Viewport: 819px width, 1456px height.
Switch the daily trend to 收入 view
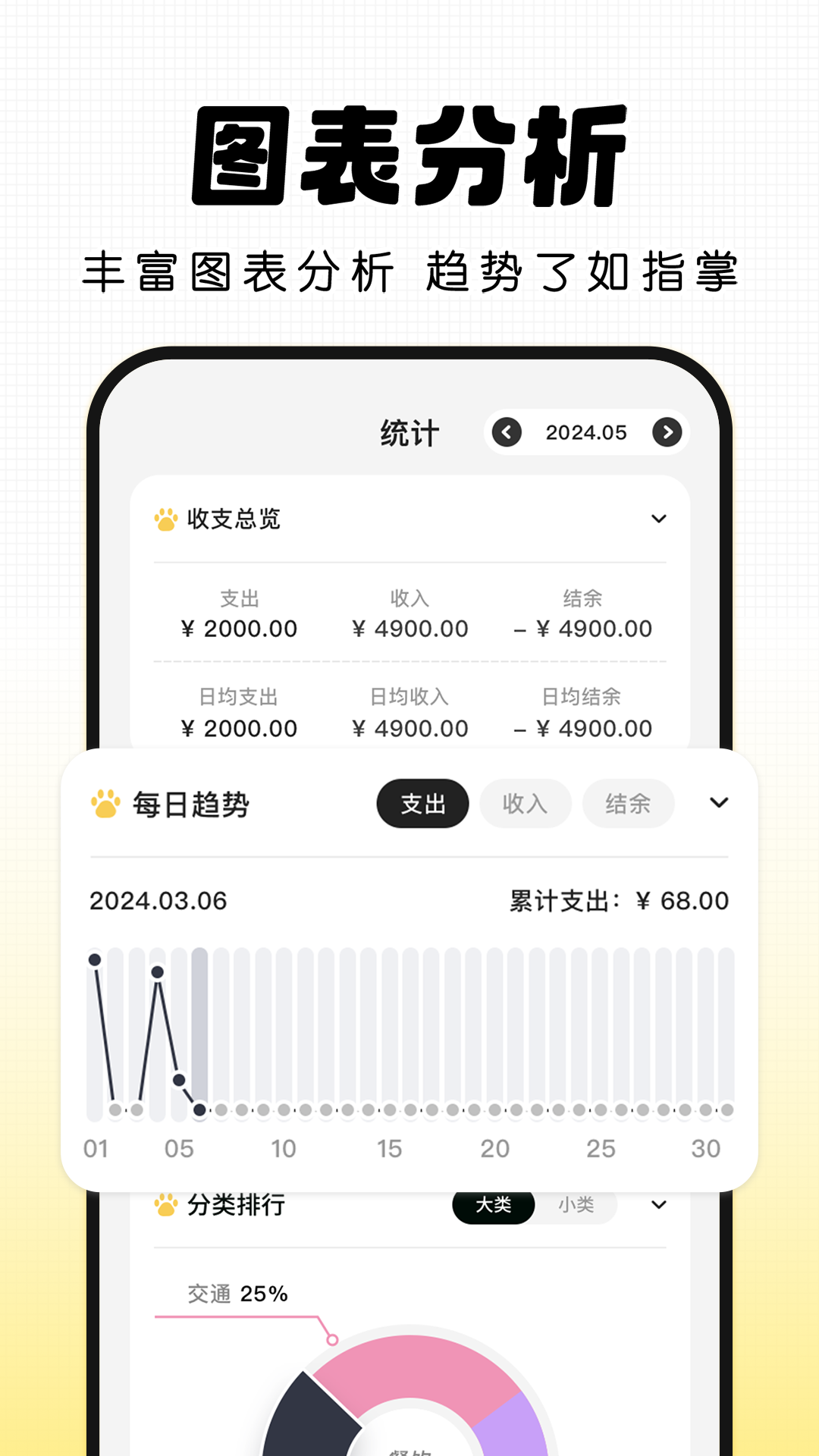pos(526,804)
